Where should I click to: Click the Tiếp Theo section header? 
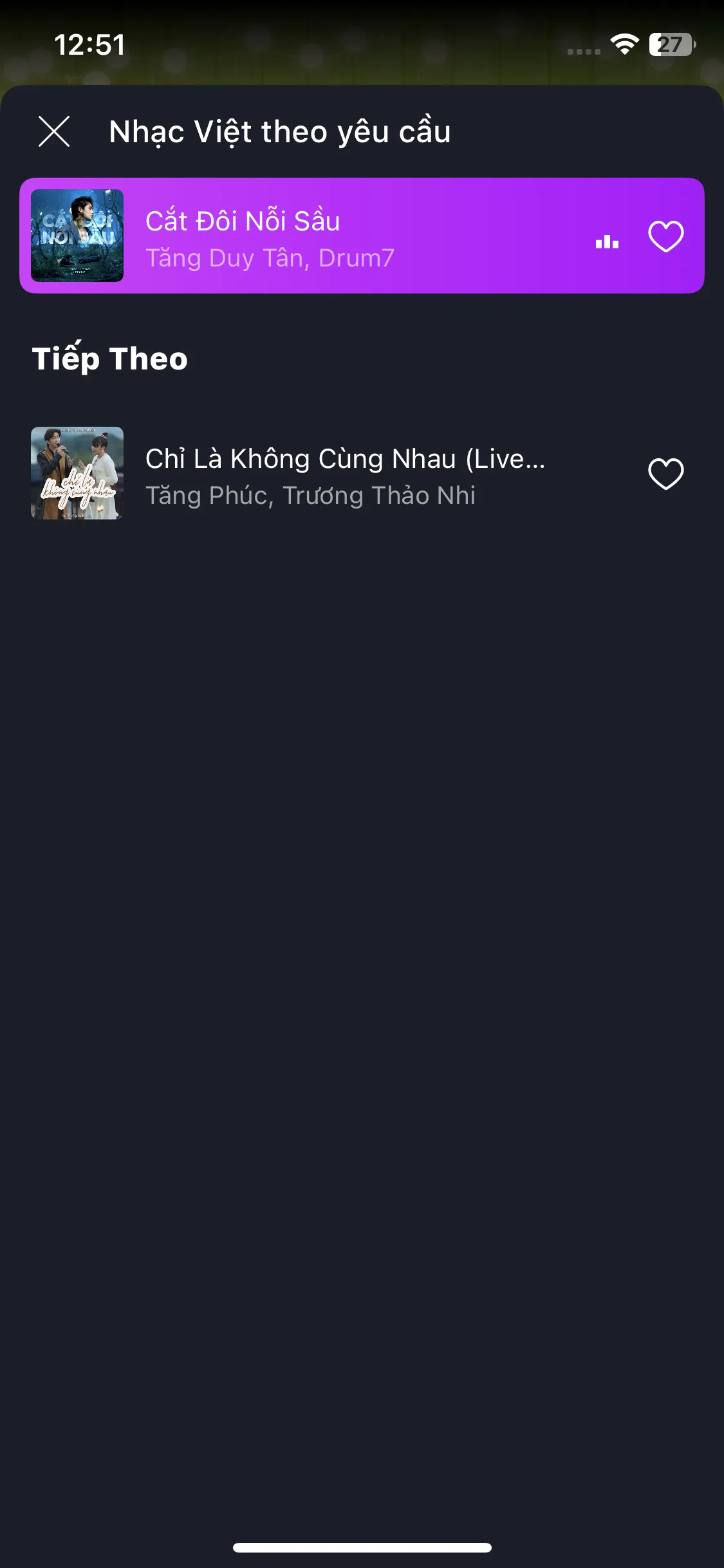[x=110, y=359]
